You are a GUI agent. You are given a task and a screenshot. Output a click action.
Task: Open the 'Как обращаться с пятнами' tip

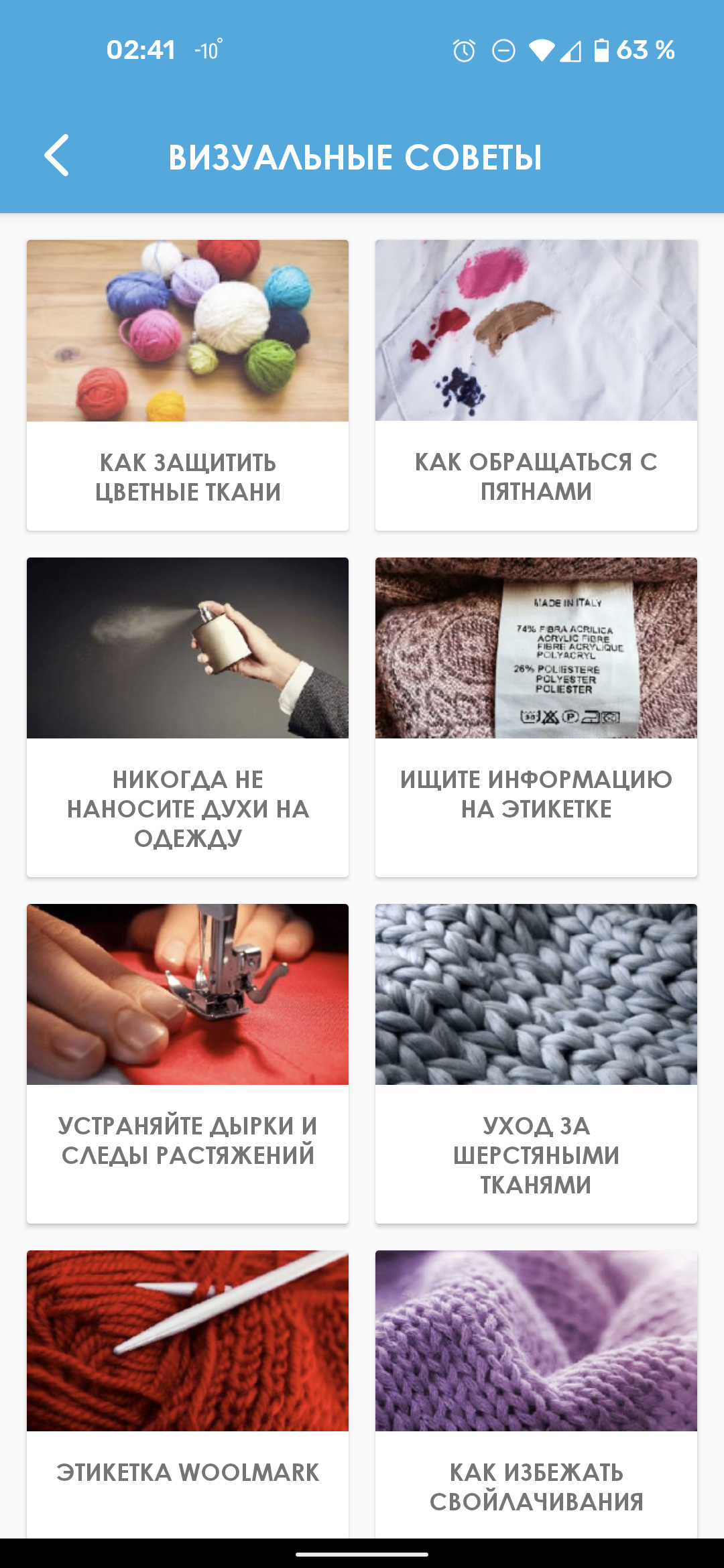[x=536, y=385]
